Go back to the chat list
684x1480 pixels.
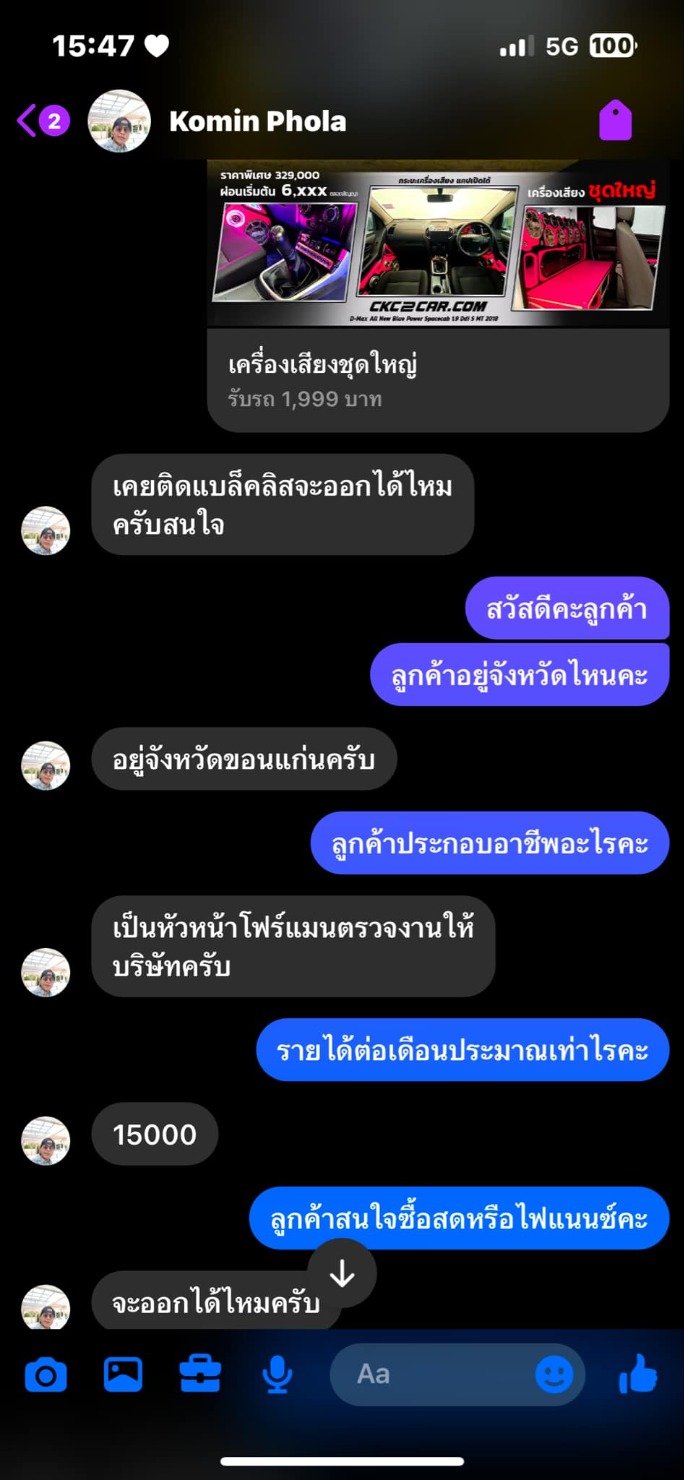pos(42,122)
